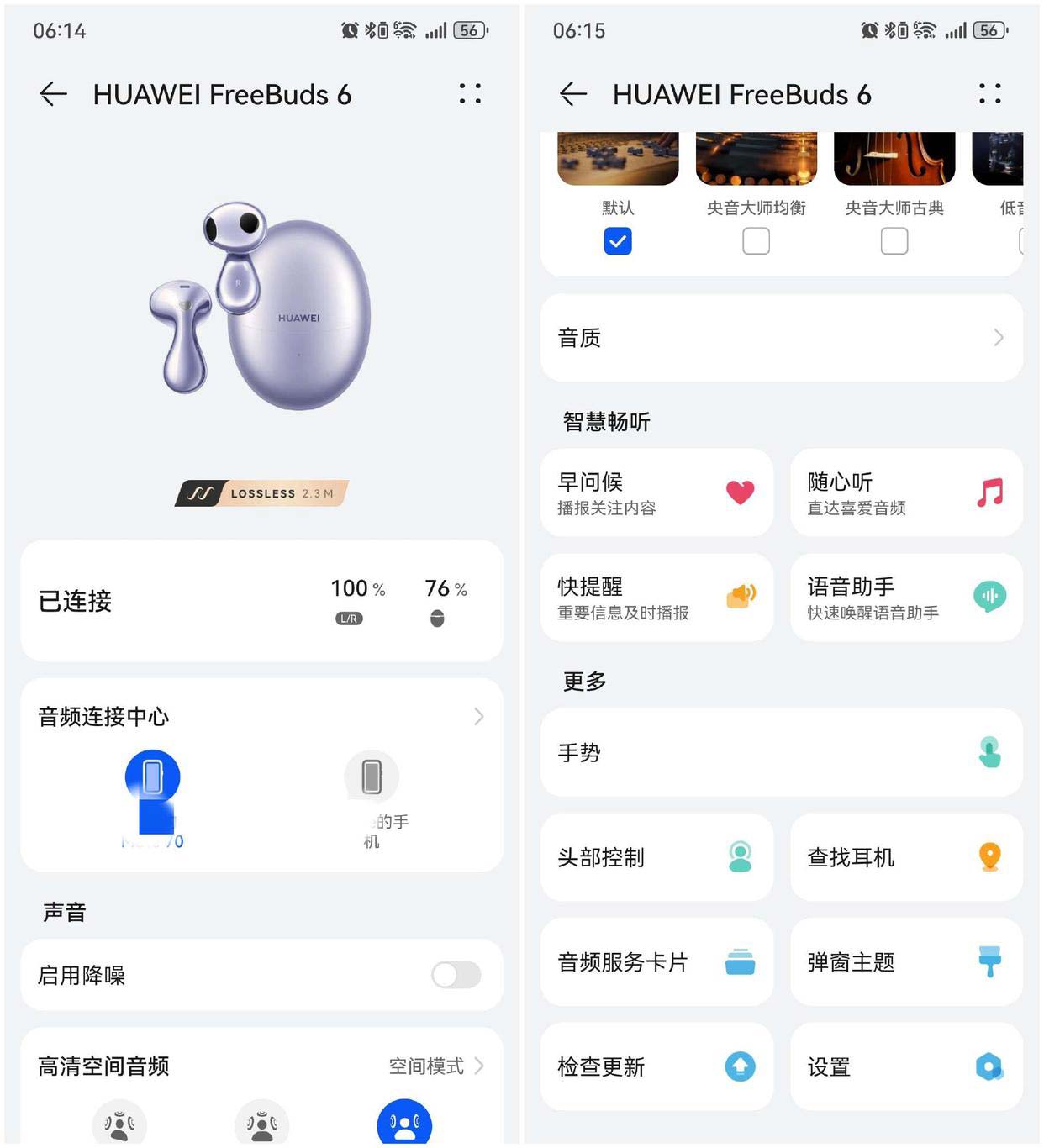Screen dimensions: 1044x1148
Task: Open the 音频服务卡片 card entry
Action: tap(656, 962)
